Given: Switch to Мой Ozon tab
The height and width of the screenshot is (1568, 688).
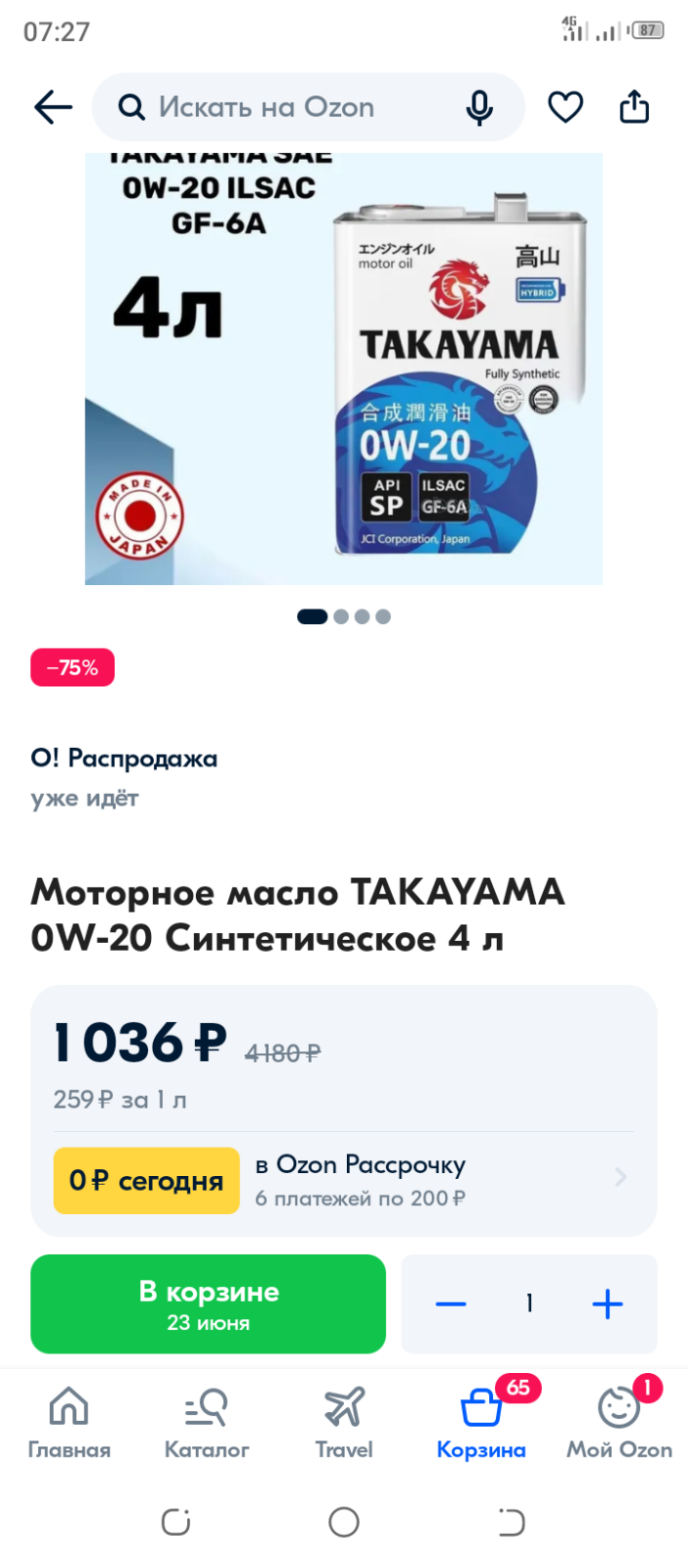Looking at the screenshot, I should (x=619, y=1424).
